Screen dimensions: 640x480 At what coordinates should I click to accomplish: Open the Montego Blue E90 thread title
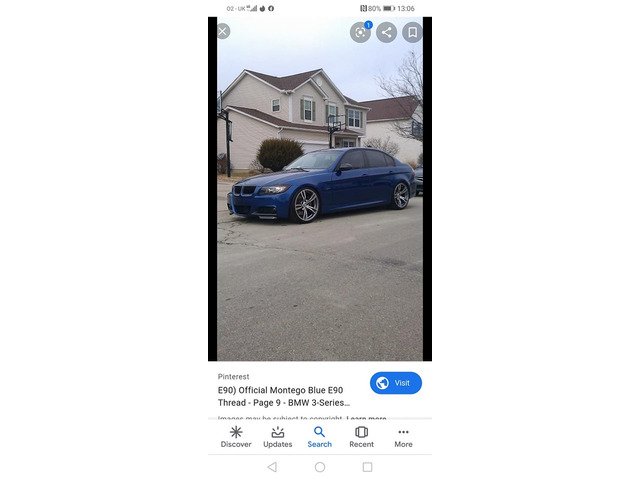[x=284, y=396]
